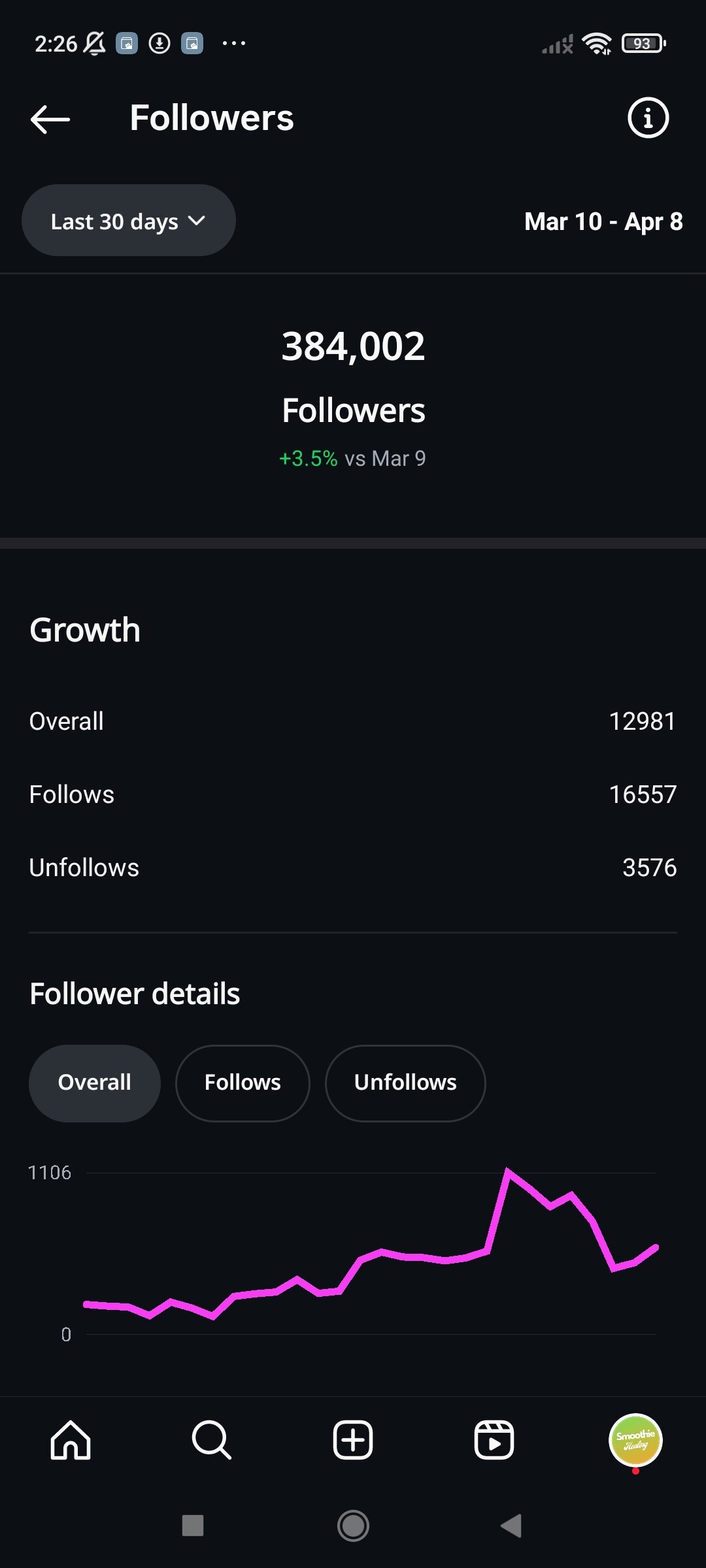Open the Reels tab

click(494, 1440)
